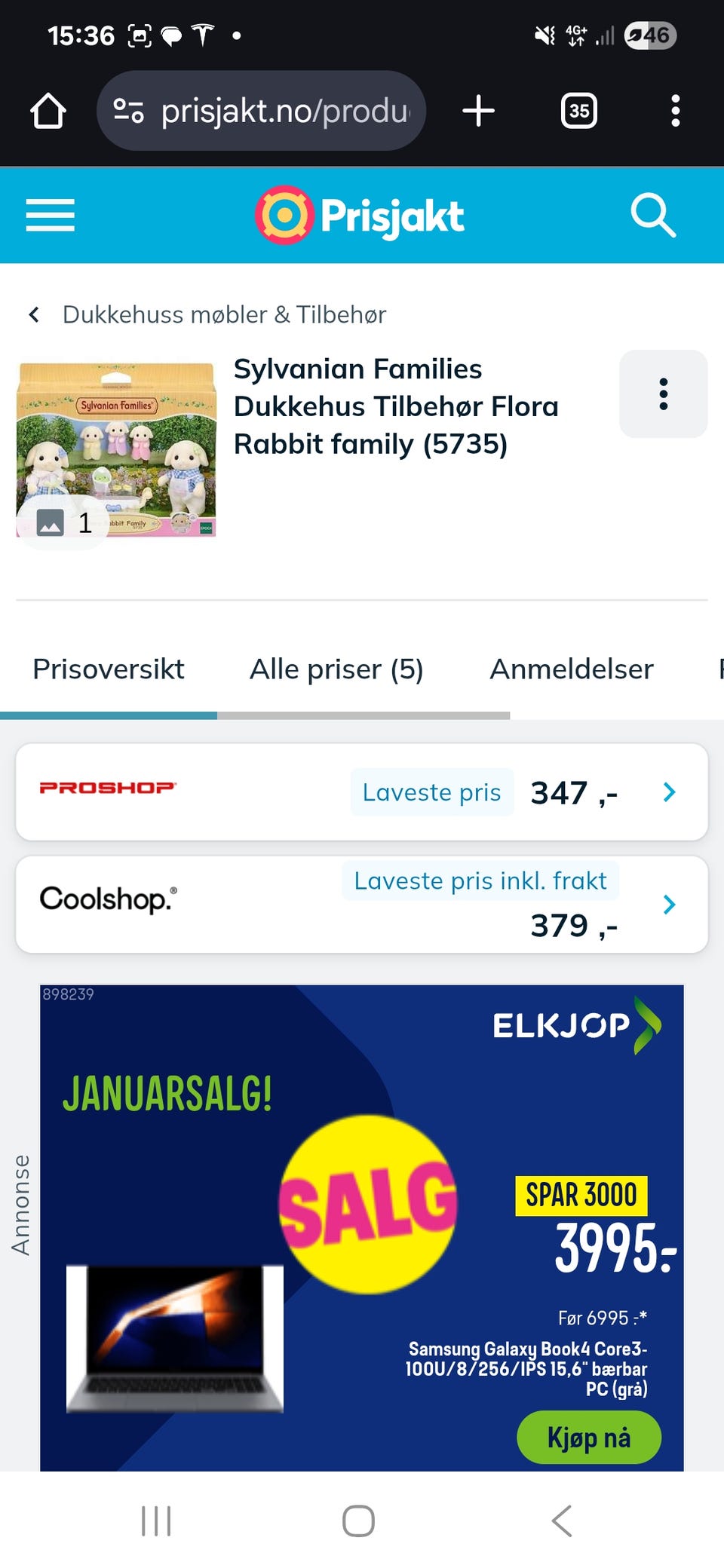The image size is (724, 1568).
Task: Open the PROSHOP price details via chevron
Action: point(668,792)
